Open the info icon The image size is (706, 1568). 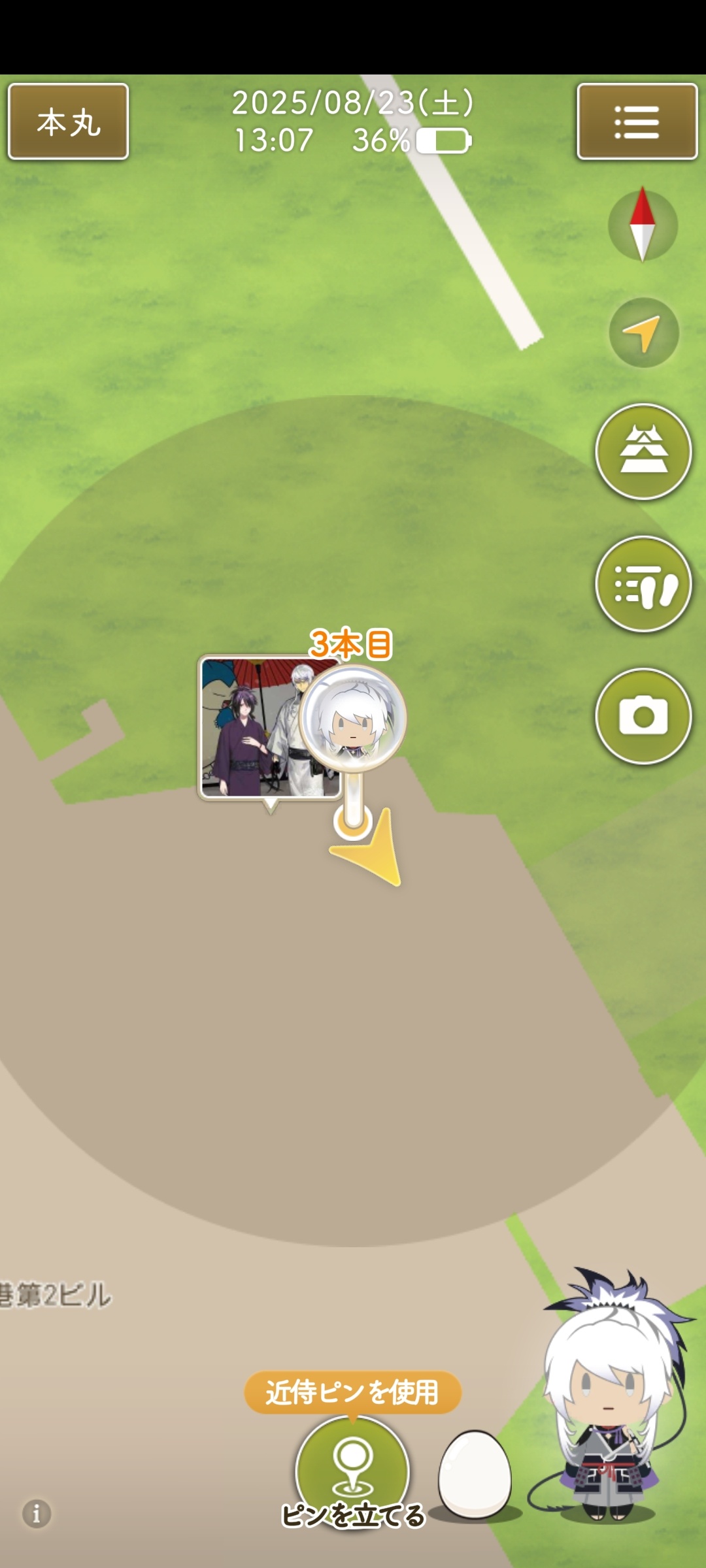37,1513
